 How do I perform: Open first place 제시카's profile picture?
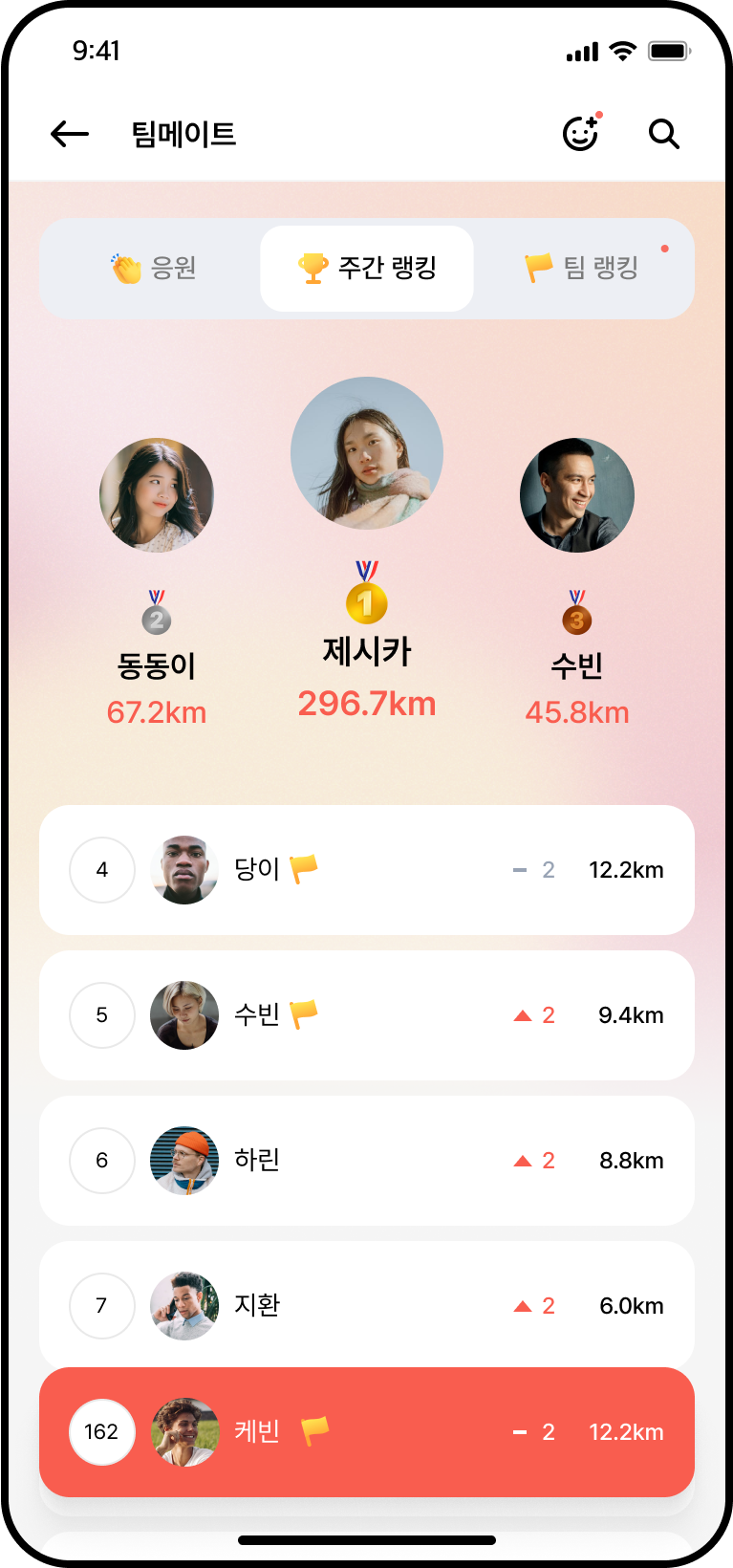367,453
